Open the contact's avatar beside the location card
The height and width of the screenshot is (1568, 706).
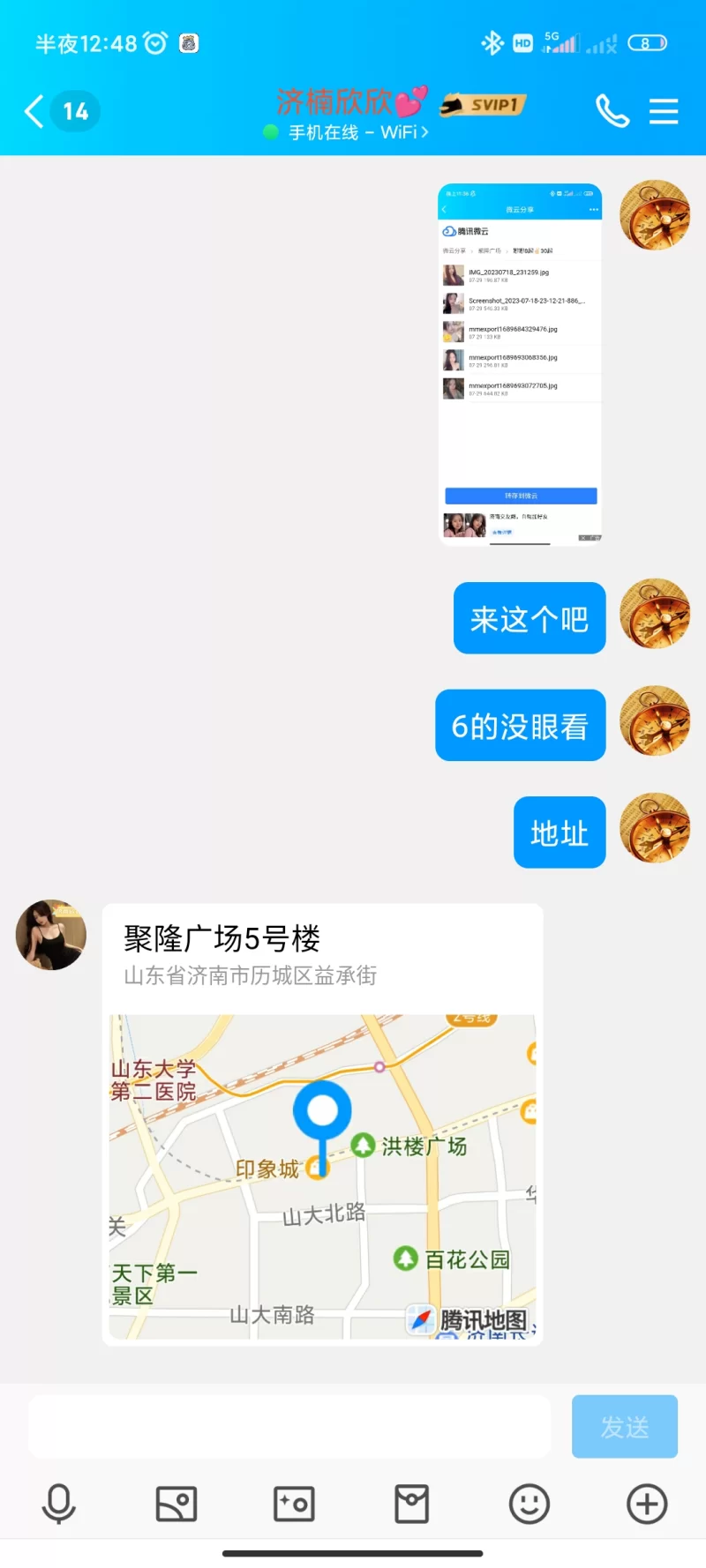click(51, 935)
